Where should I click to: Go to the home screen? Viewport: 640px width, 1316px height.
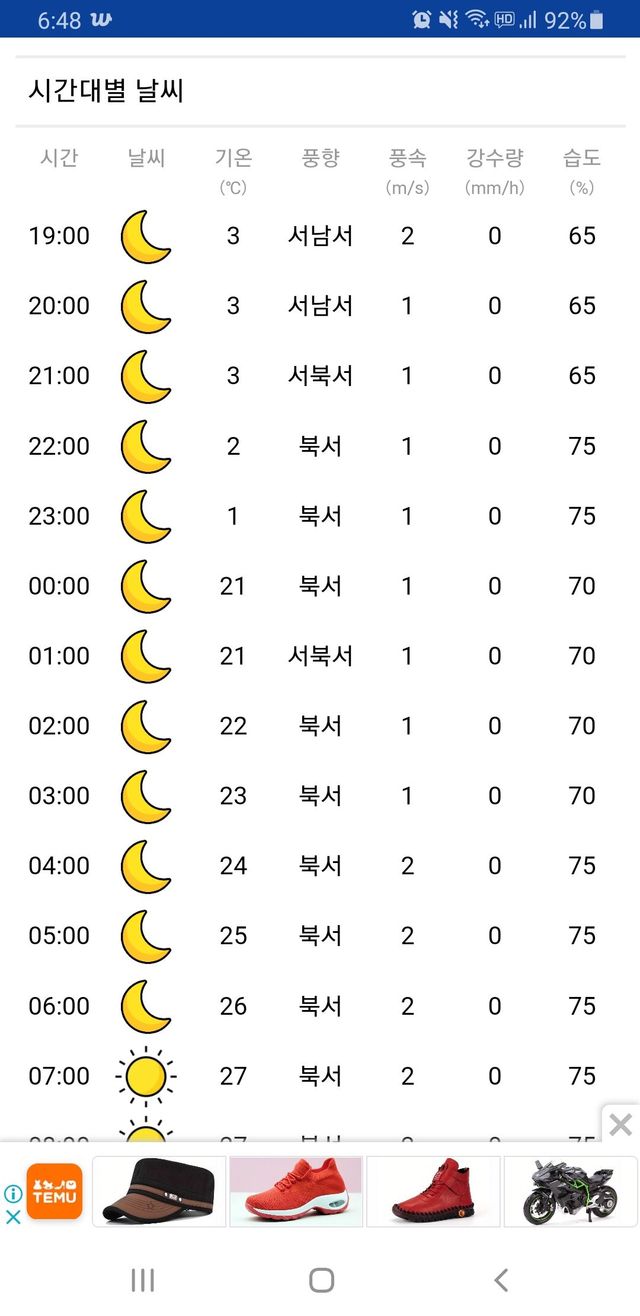tap(321, 1279)
